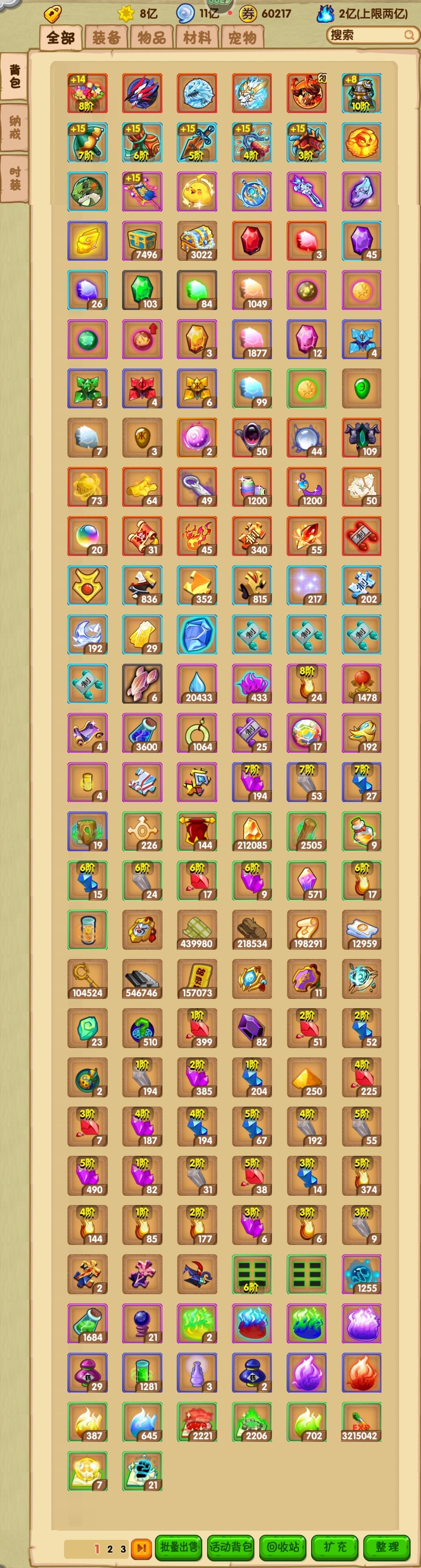Select the +14 8阶 equipment item

(x=87, y=94)
